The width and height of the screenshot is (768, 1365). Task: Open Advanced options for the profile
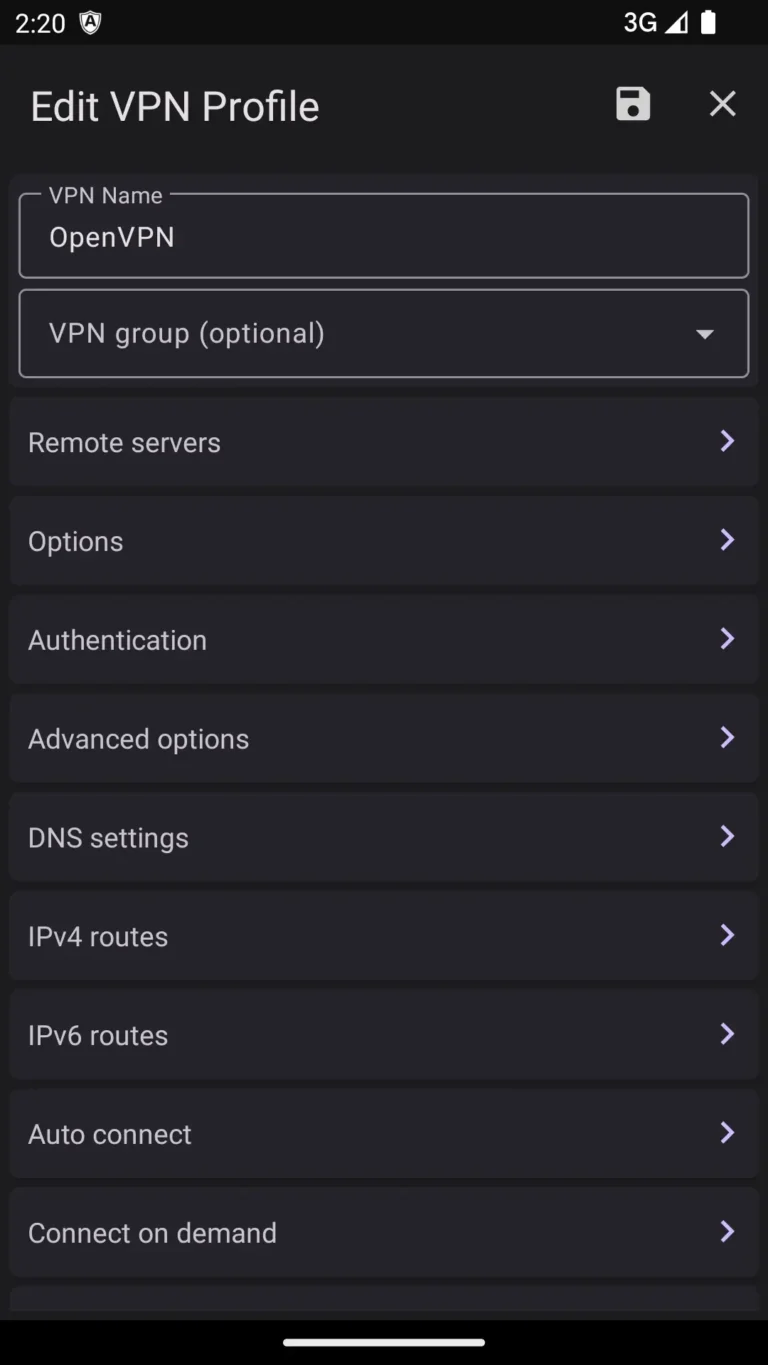(x=384, y=738)
